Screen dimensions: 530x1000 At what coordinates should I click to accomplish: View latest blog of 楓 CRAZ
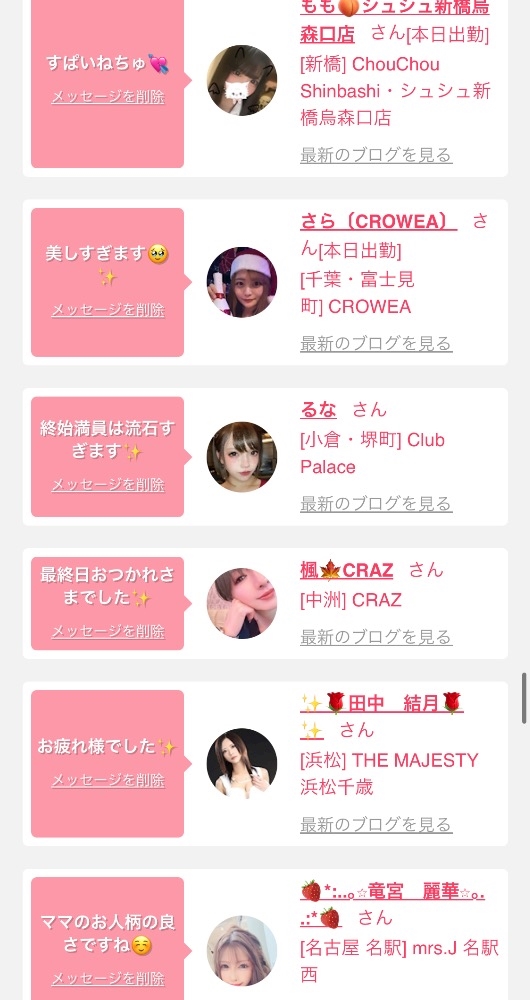click(x=376, y=637)
